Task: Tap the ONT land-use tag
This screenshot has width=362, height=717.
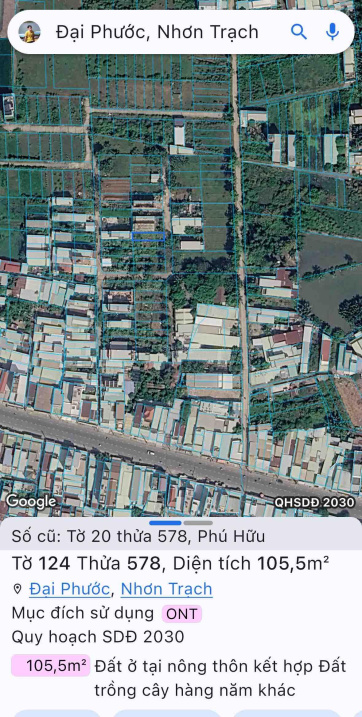Action: click(x=181, y=614)
